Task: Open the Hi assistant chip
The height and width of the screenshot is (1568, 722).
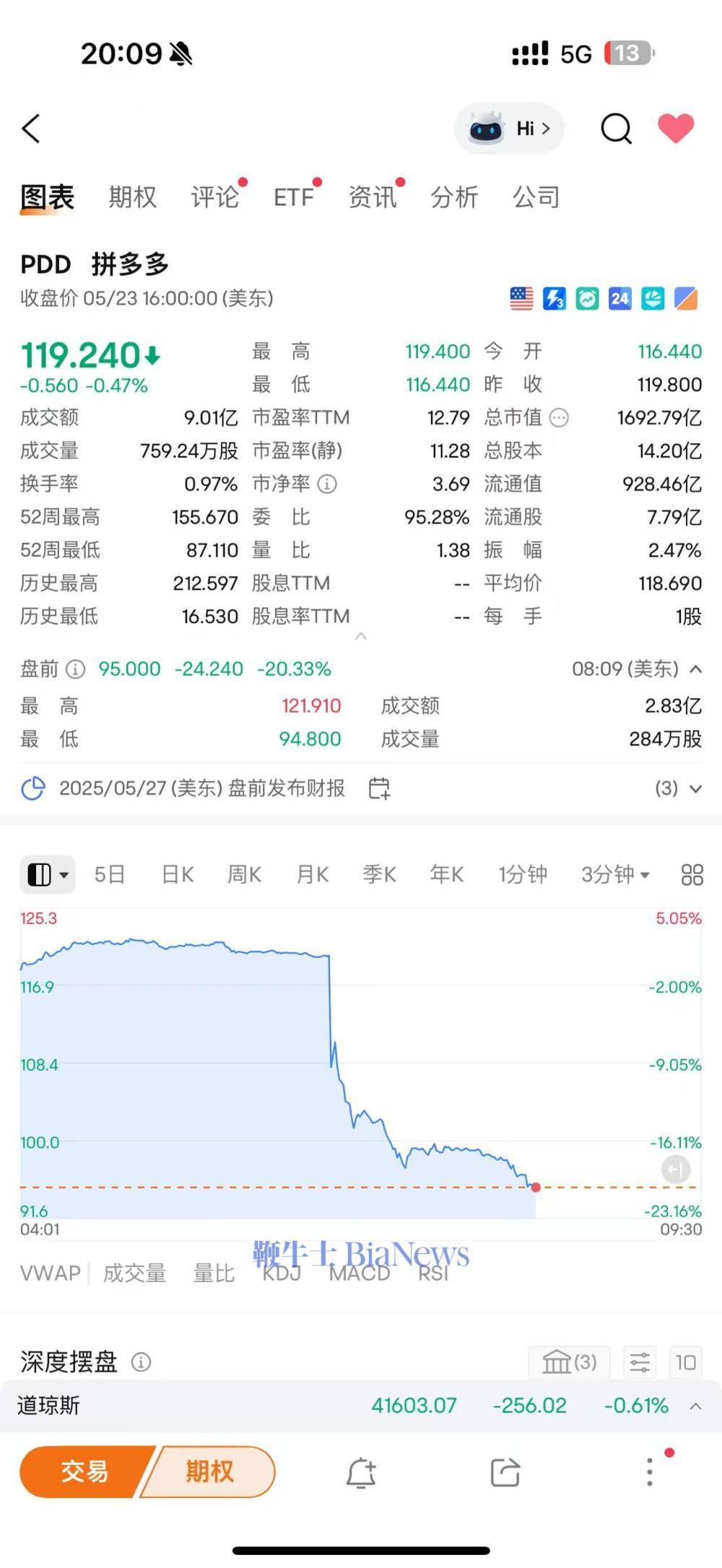Action: (x=509, y=129)
